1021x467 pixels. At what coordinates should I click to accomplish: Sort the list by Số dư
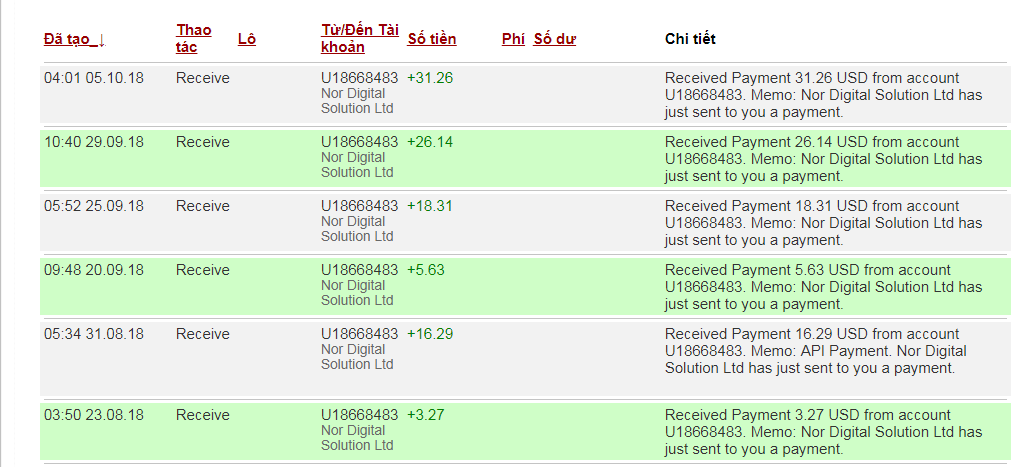pos(554,39)
